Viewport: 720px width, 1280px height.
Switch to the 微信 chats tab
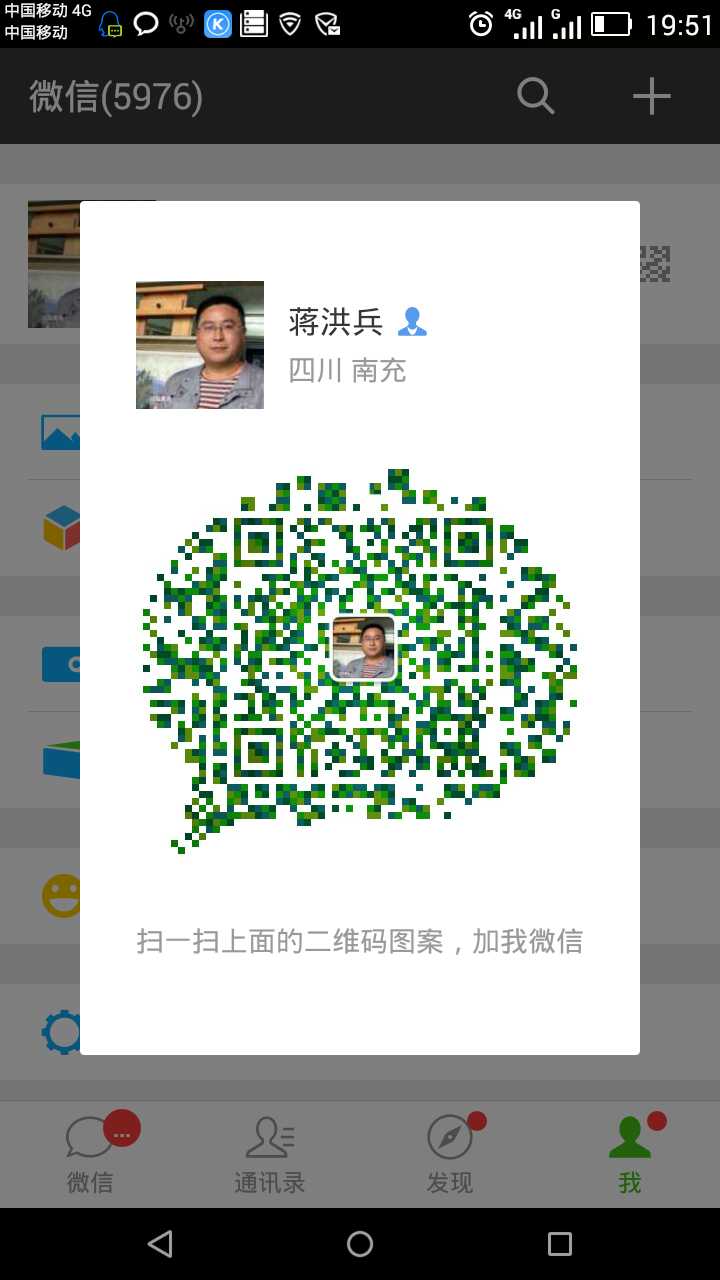(90, 1155)
